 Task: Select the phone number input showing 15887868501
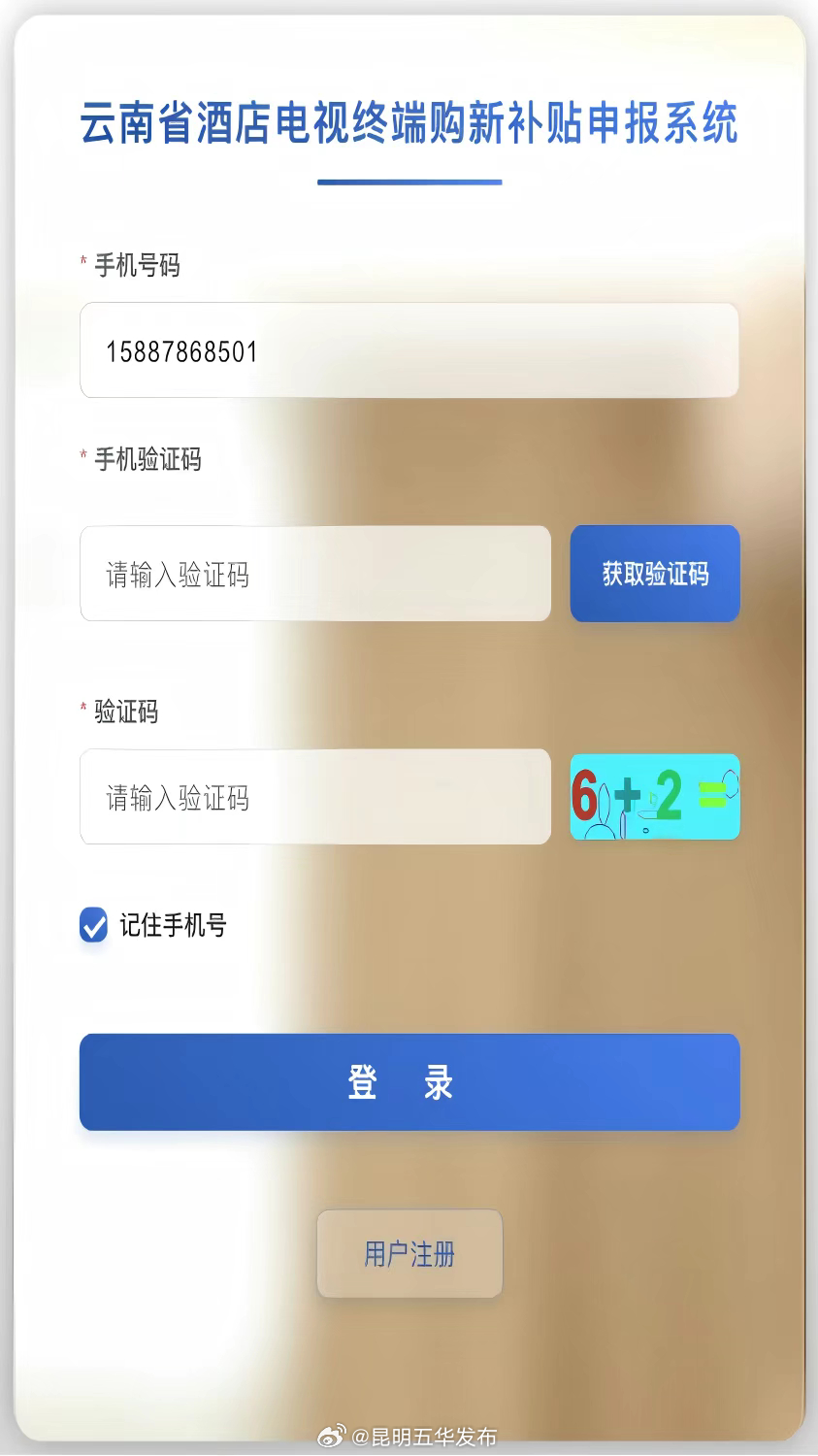(409, 350)
